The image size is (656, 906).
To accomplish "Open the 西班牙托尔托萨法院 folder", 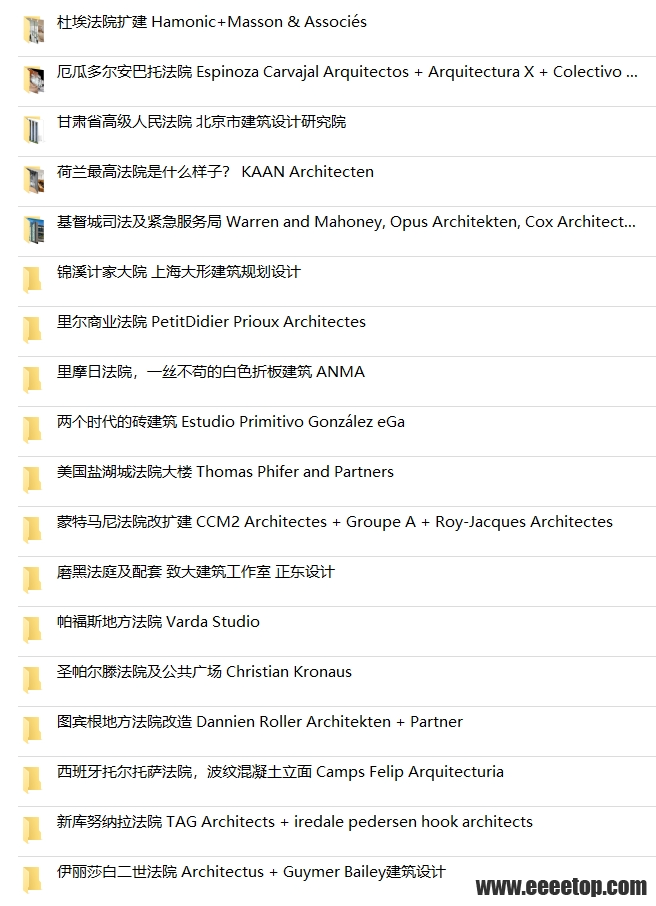I will [x=280, y=772].
